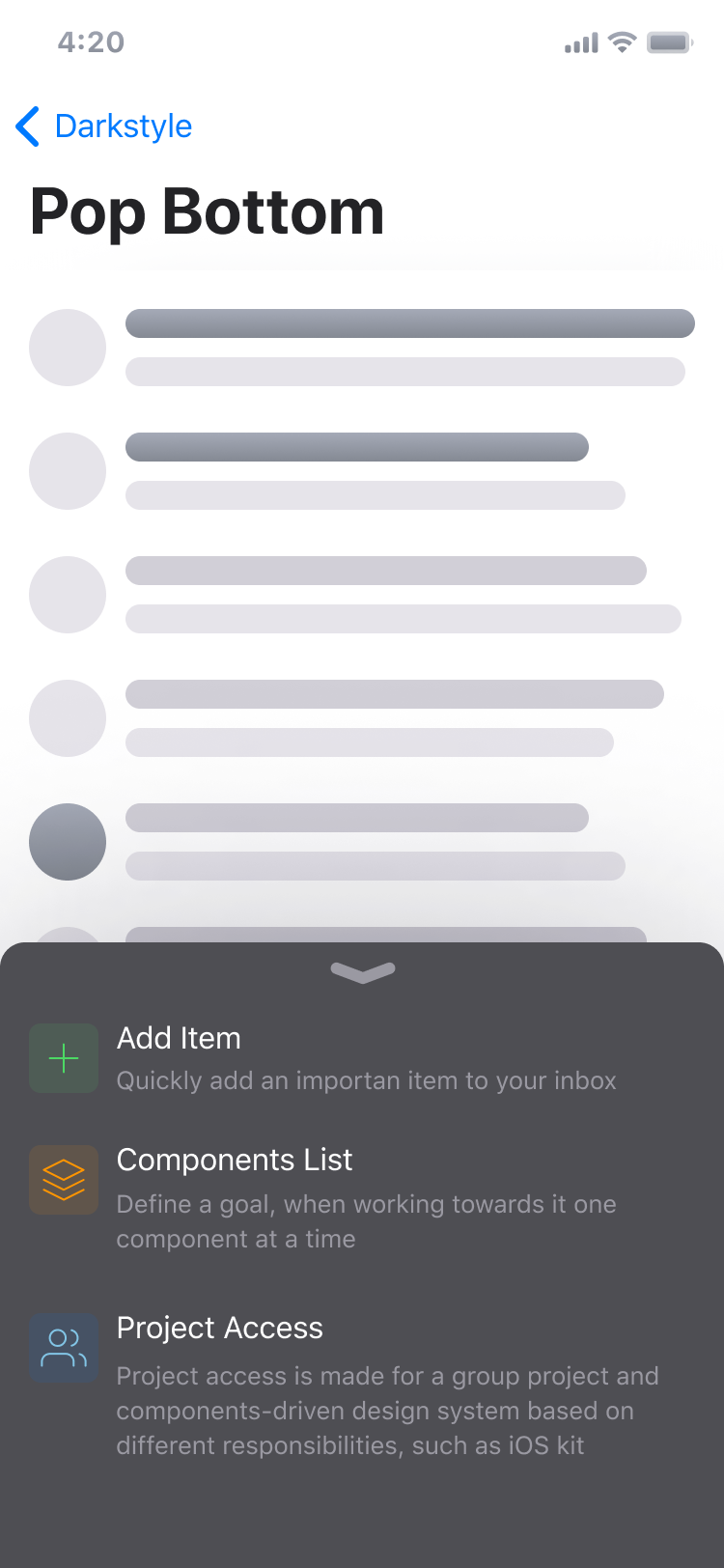
Task: Toggle the fourth list item row
Action: point(367,717)
